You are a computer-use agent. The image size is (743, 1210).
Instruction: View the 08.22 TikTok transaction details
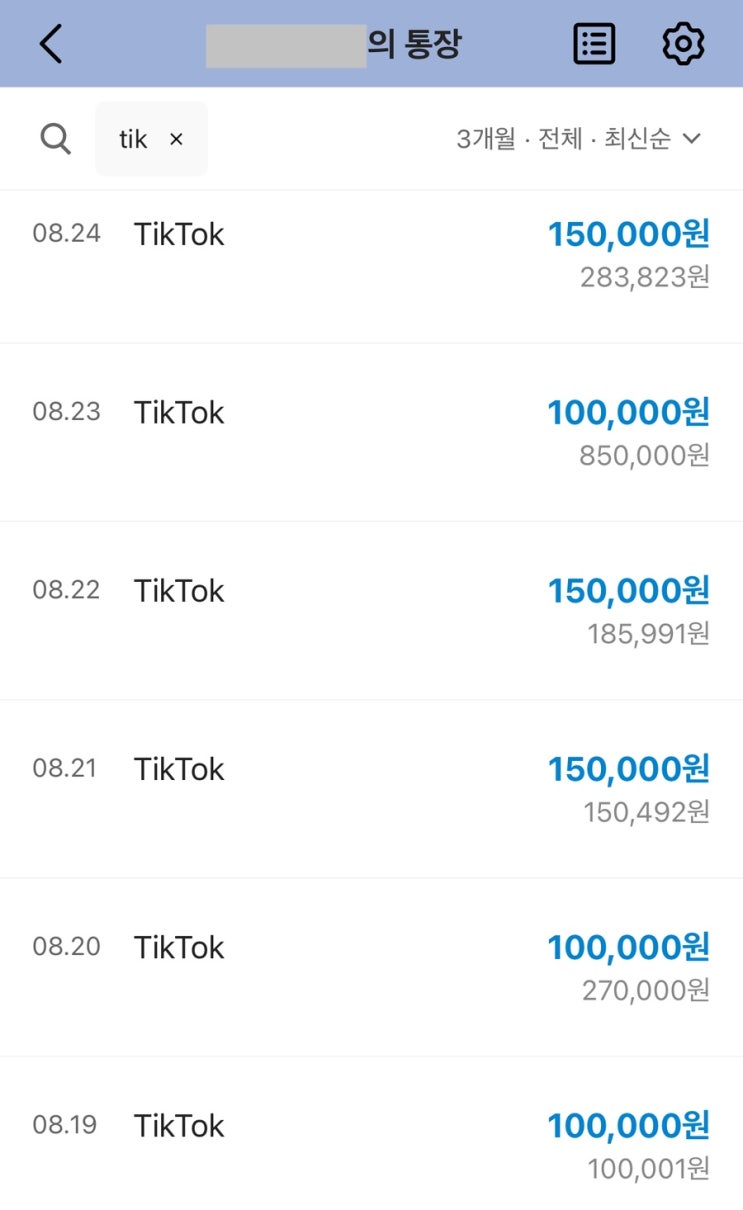371,610
